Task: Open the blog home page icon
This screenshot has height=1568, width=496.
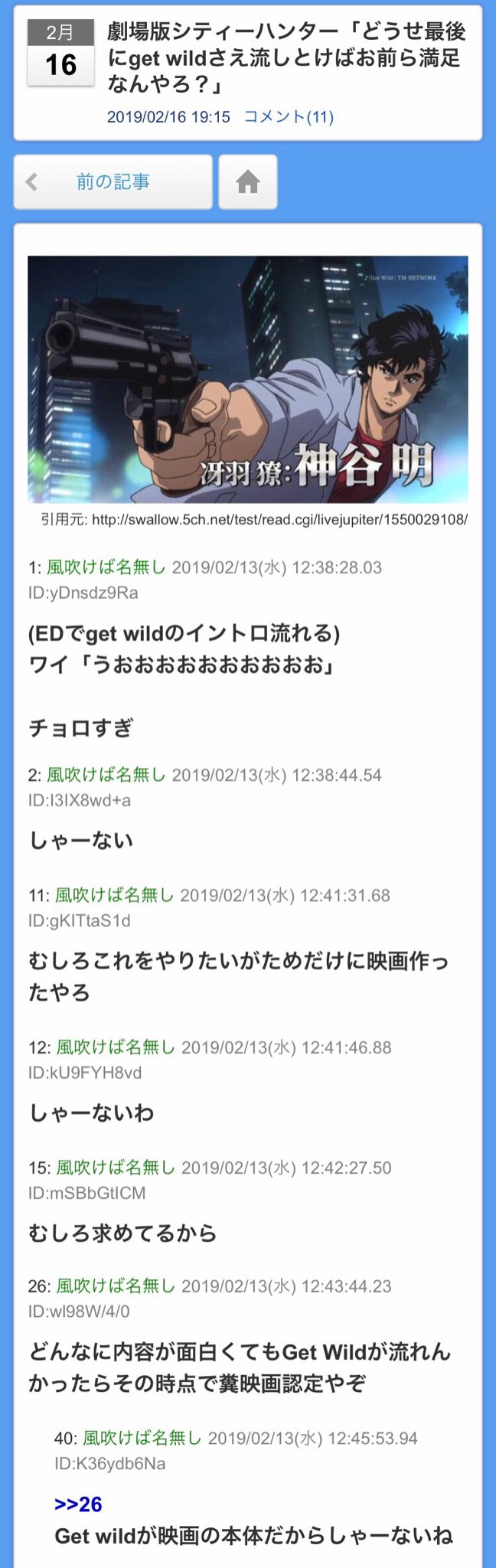Action: tap(247, 182)
